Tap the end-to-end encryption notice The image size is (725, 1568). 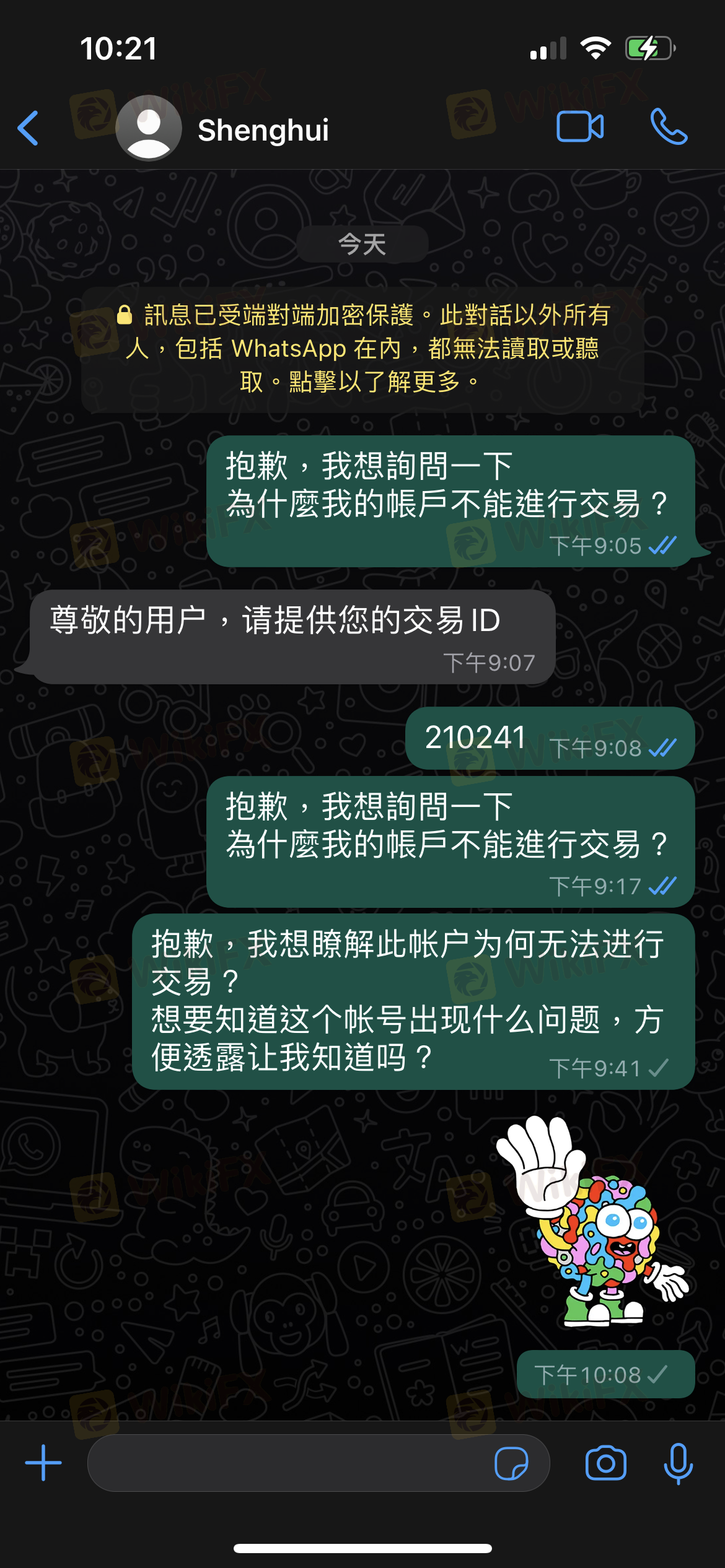click(x=363, y=349)
